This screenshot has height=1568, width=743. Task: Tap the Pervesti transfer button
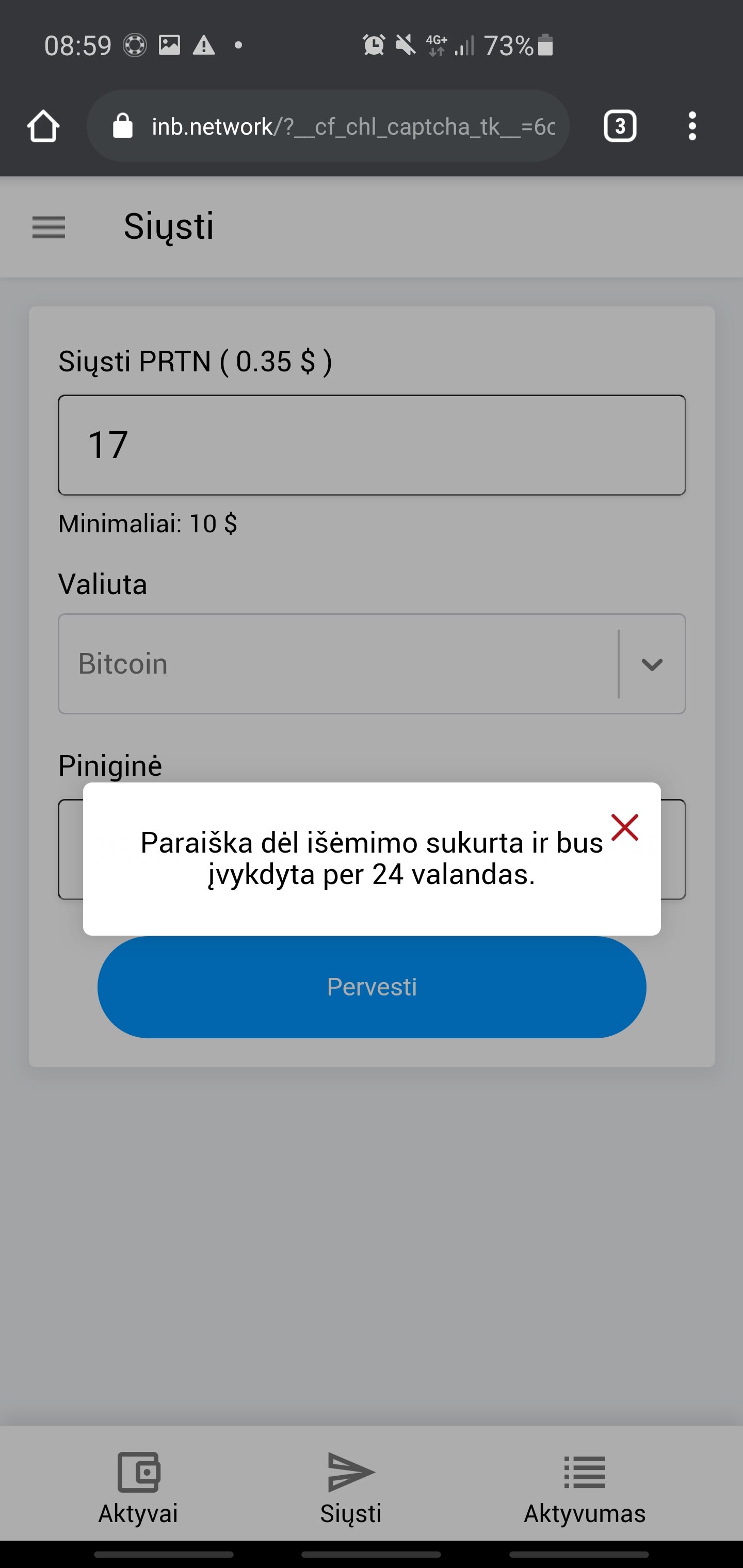pyautogui.click(x=372, y=987)
